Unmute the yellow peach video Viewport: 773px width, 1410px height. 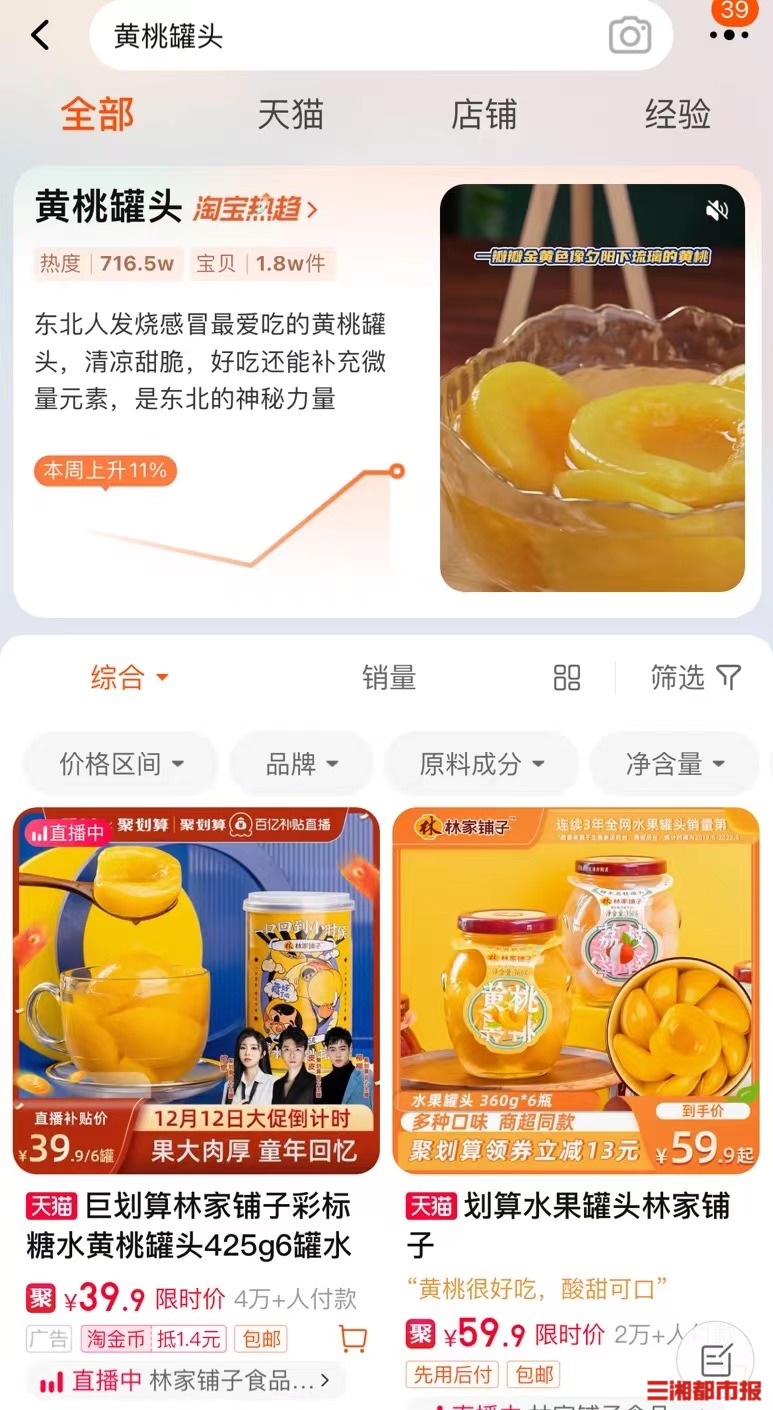click(717, 210)
